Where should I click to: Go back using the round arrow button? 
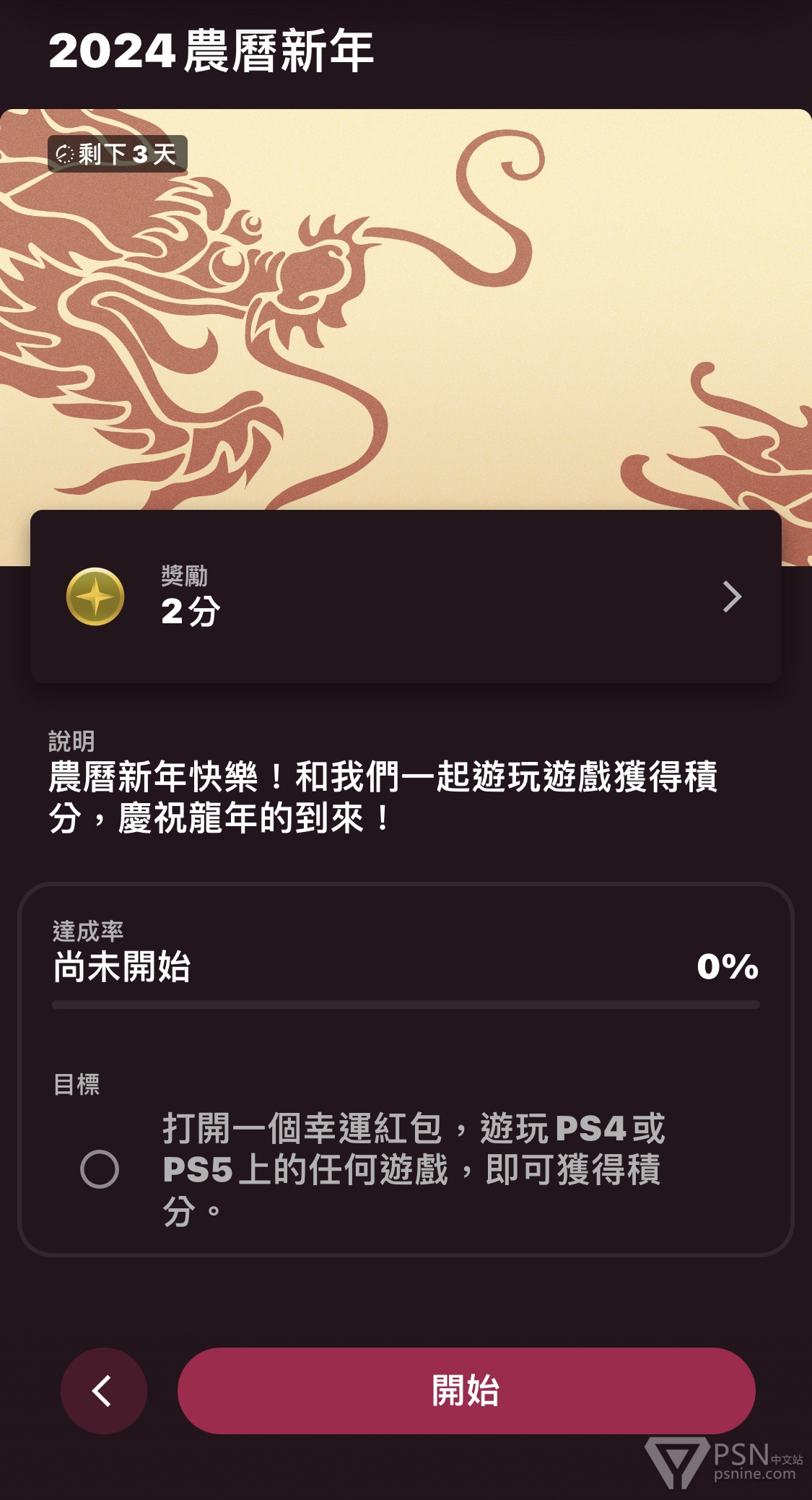pos(104,1390)
